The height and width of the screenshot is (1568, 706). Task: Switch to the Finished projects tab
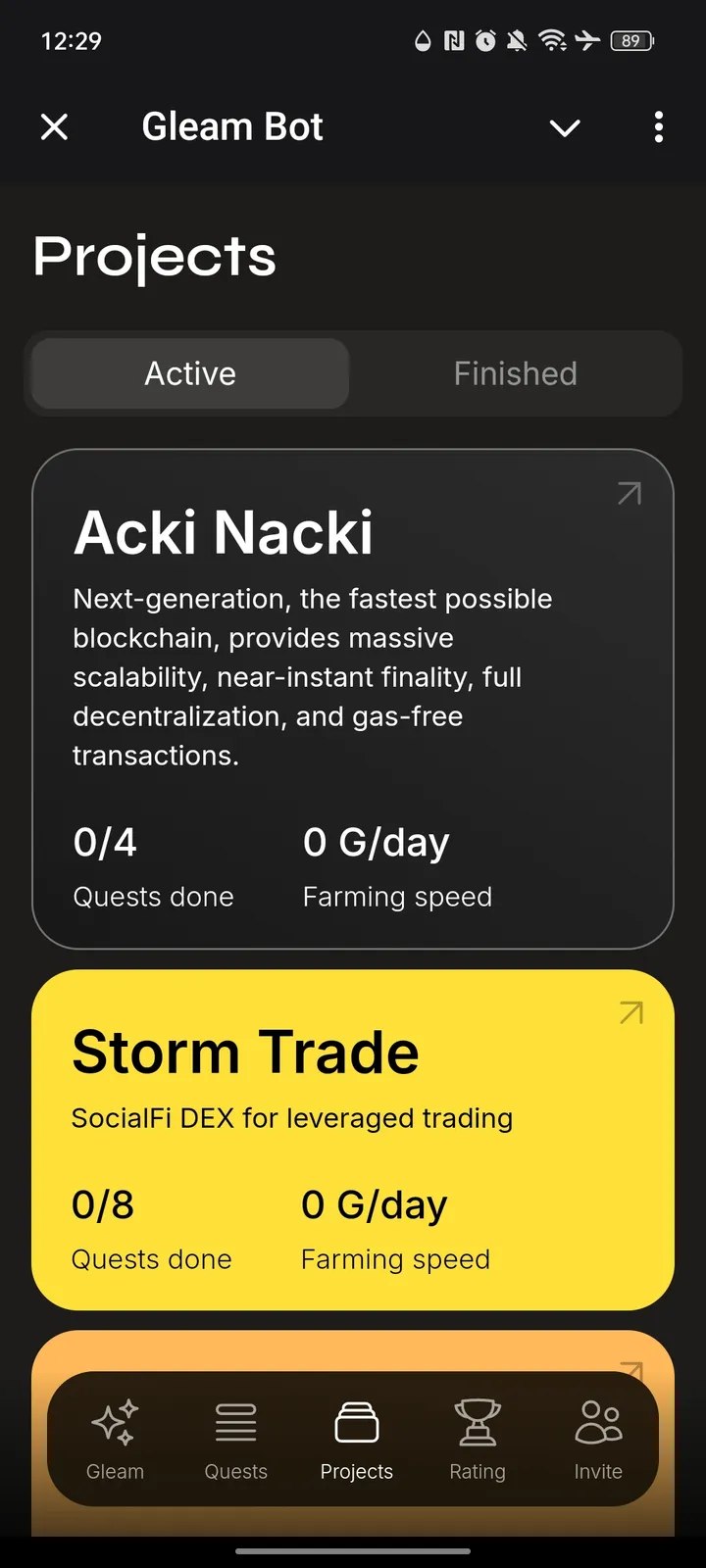click(x=515, y=373)
